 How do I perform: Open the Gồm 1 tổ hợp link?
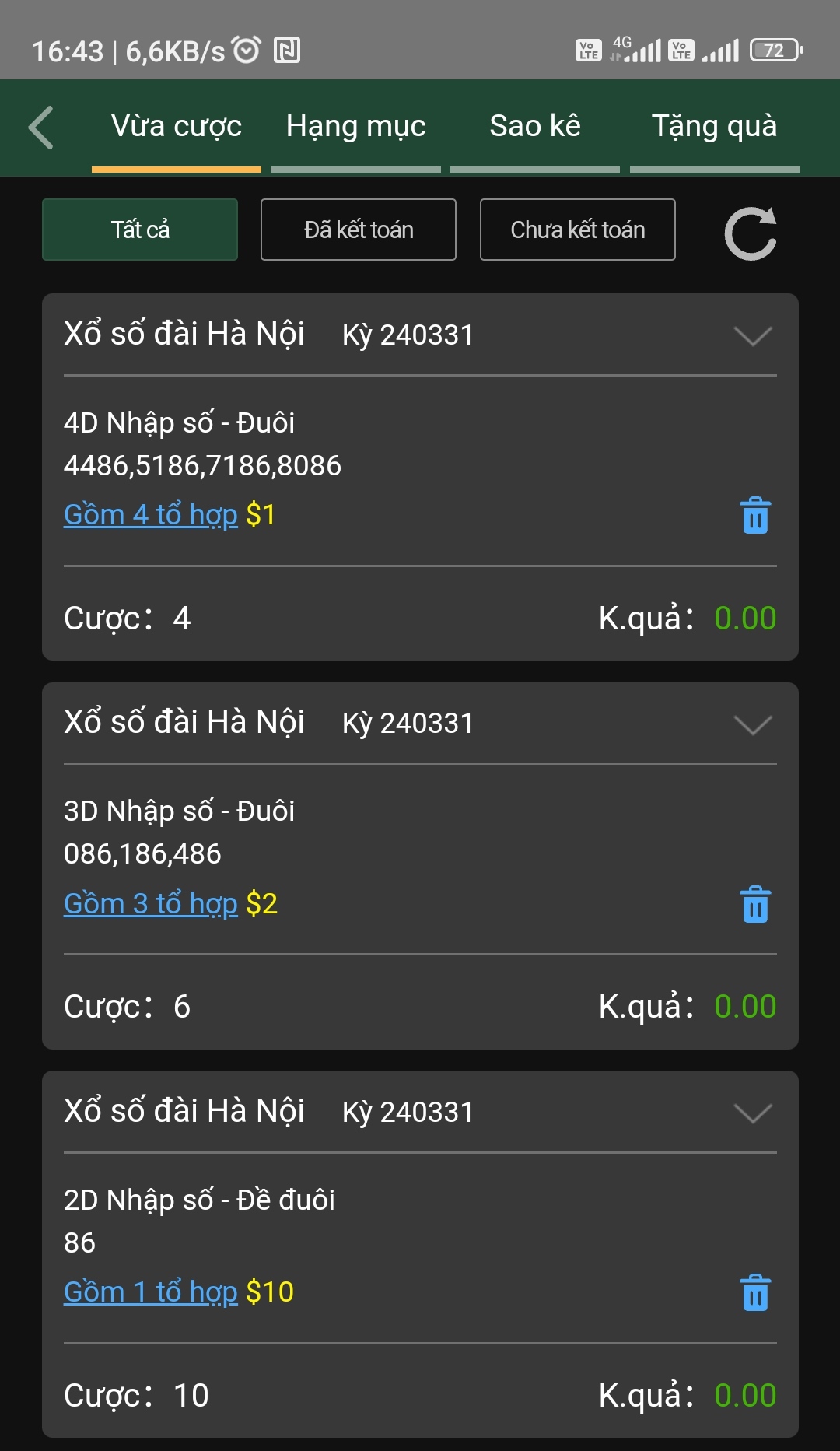(x=151, y=1292)
